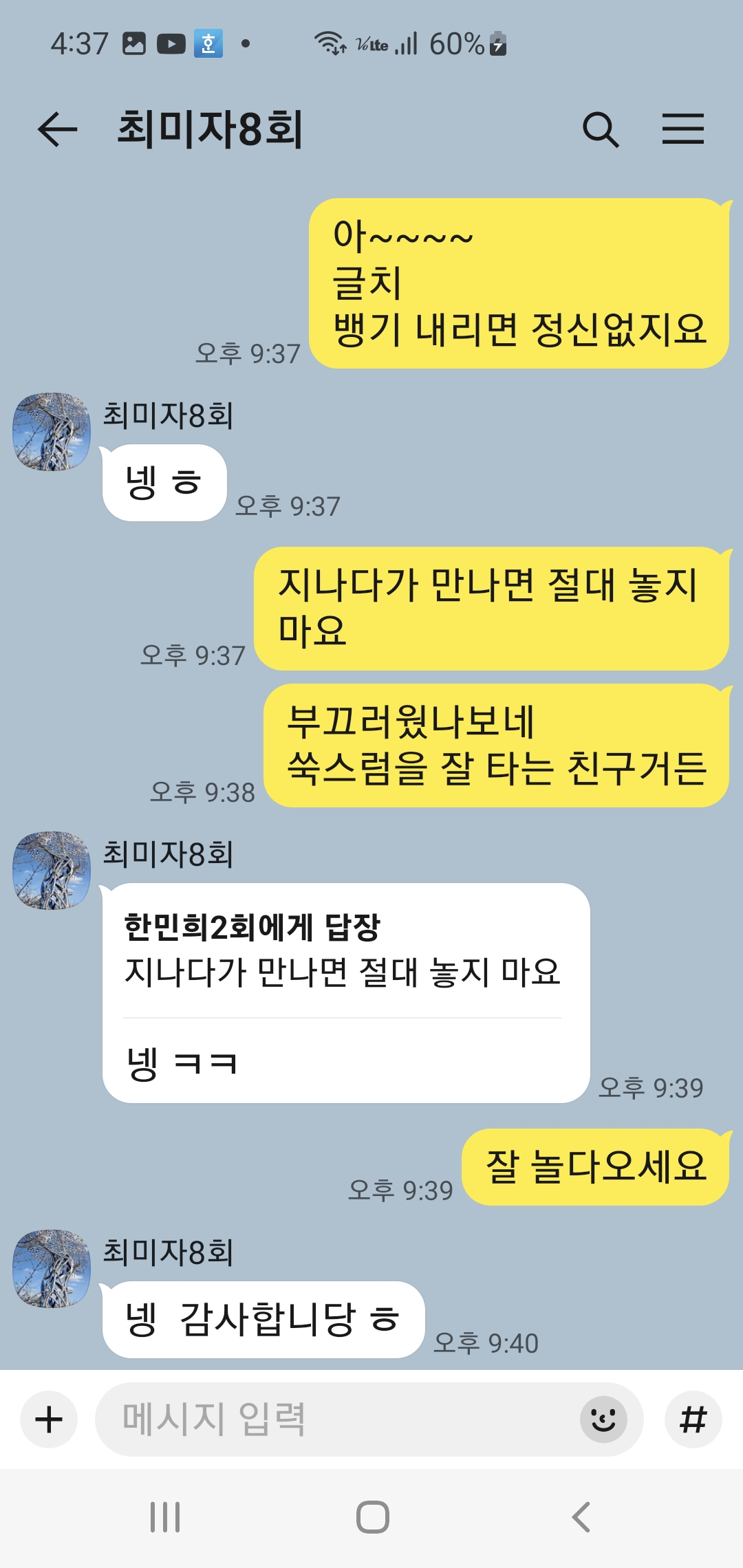Screen dimensions: 743x1568
Task: Go back from the 최미자8회 chat
Action: (x=57, y=129)
